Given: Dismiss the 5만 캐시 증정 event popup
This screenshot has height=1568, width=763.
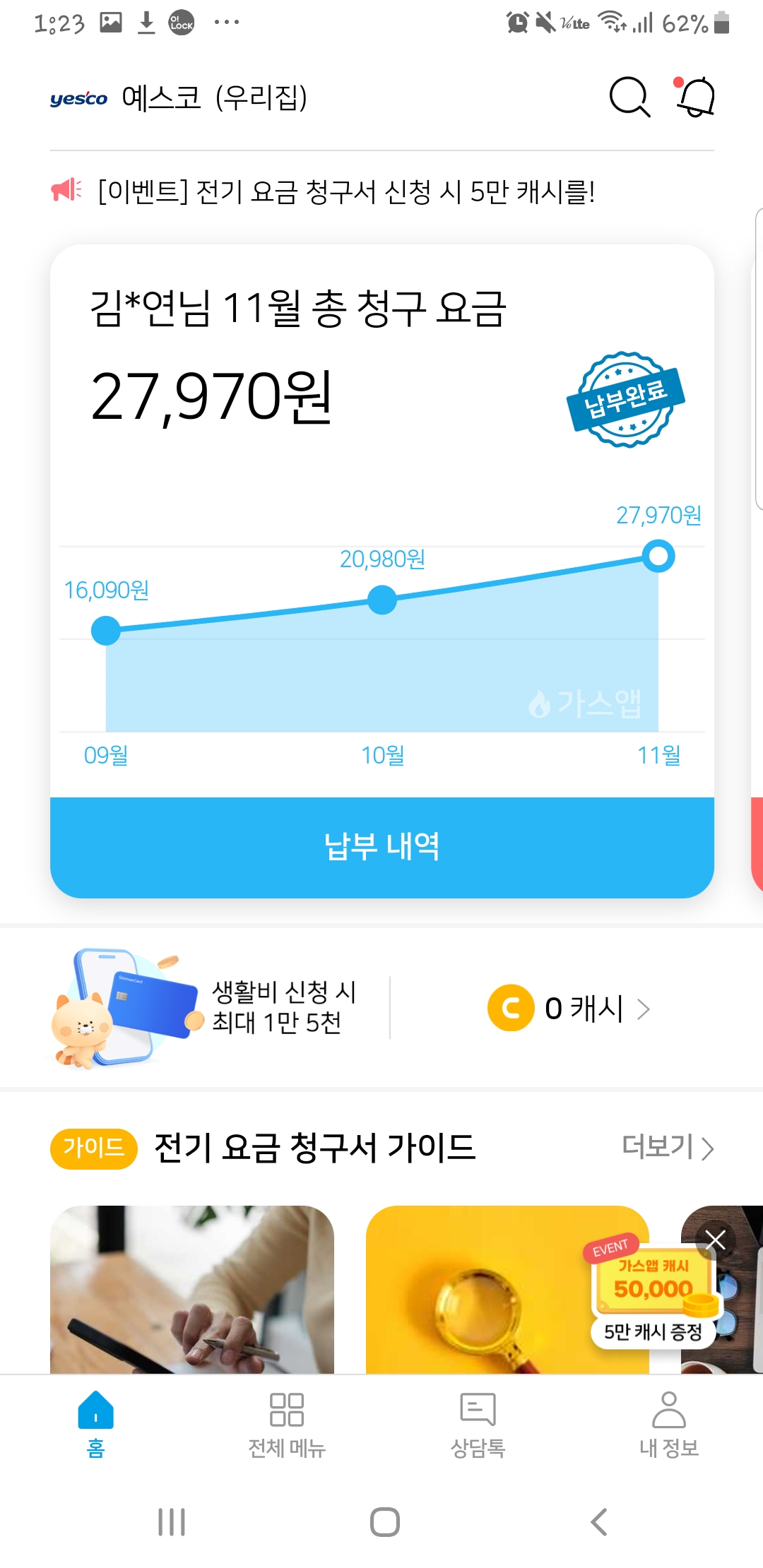Looking at the screenshot, I should click(x=716, y=1240).
